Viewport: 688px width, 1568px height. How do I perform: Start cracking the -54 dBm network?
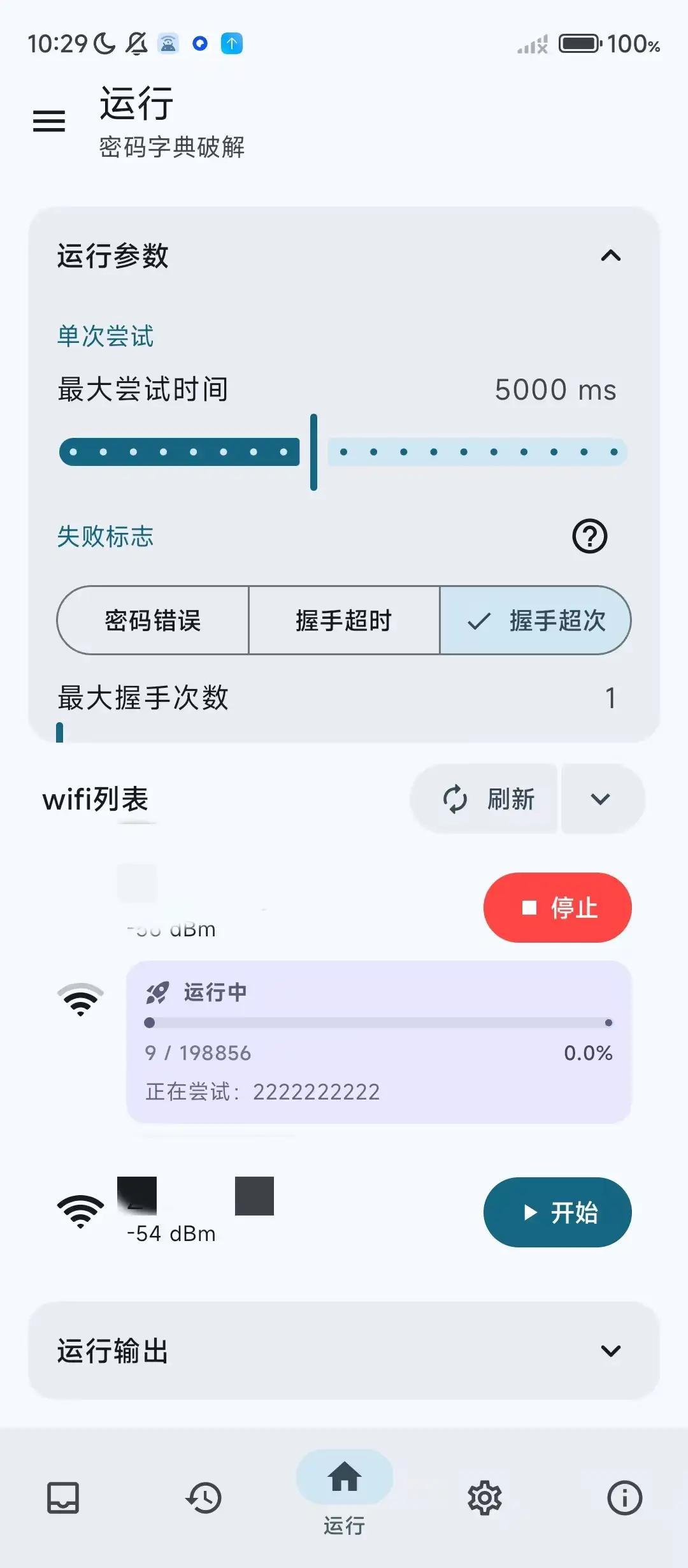tap(557, 1212)
